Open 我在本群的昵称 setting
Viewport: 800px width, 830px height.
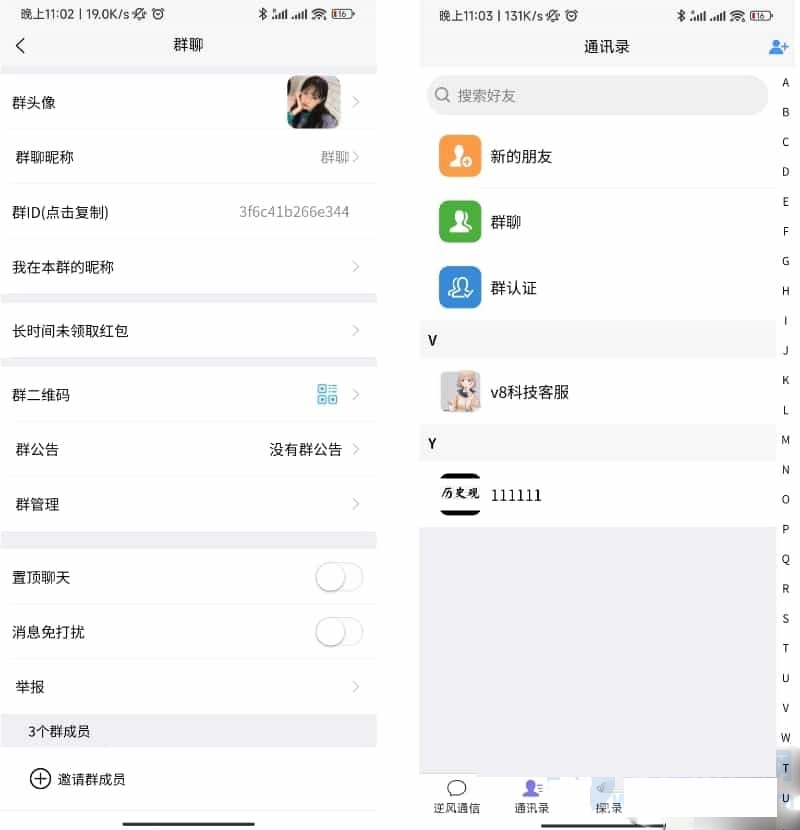(x=188, y=267)
